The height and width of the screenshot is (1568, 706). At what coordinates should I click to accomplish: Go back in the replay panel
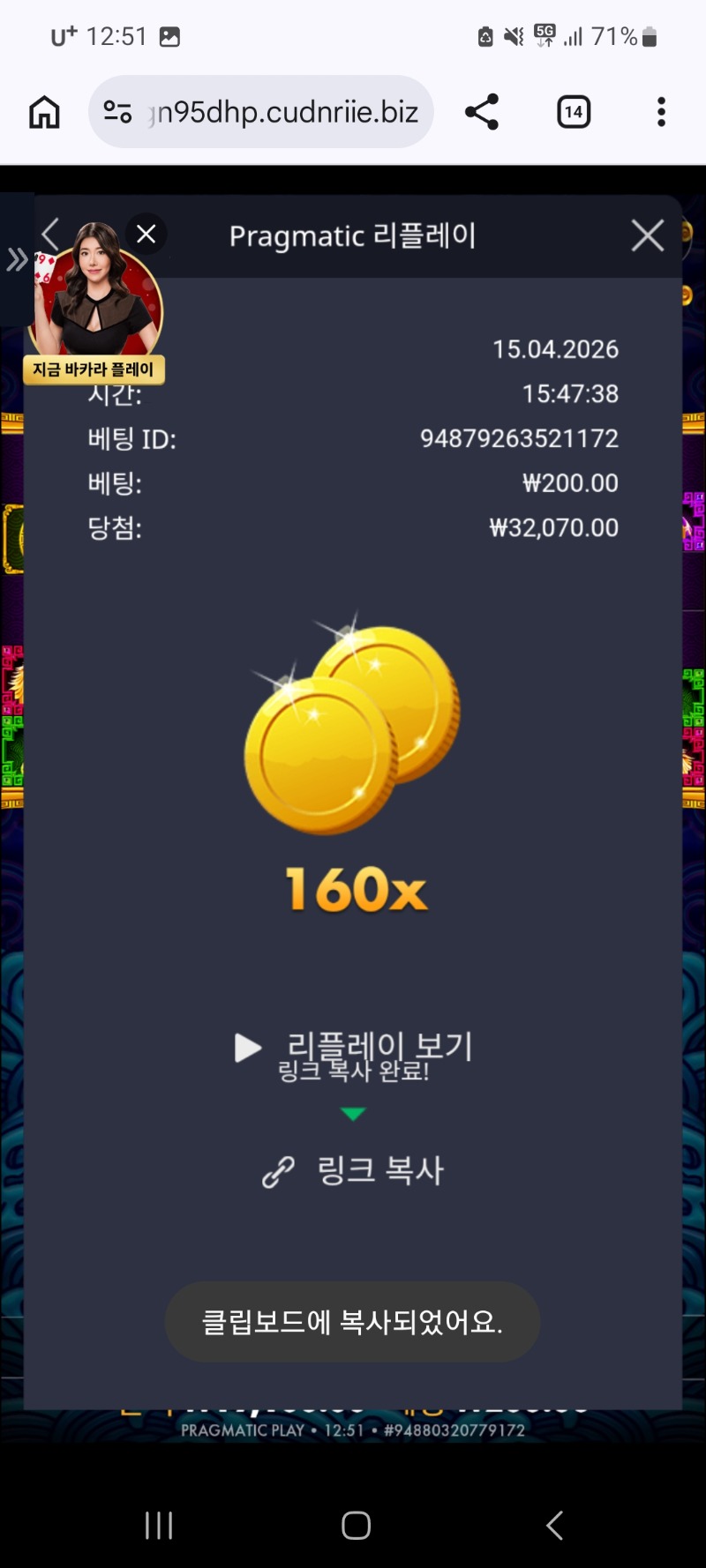(50, 234)
